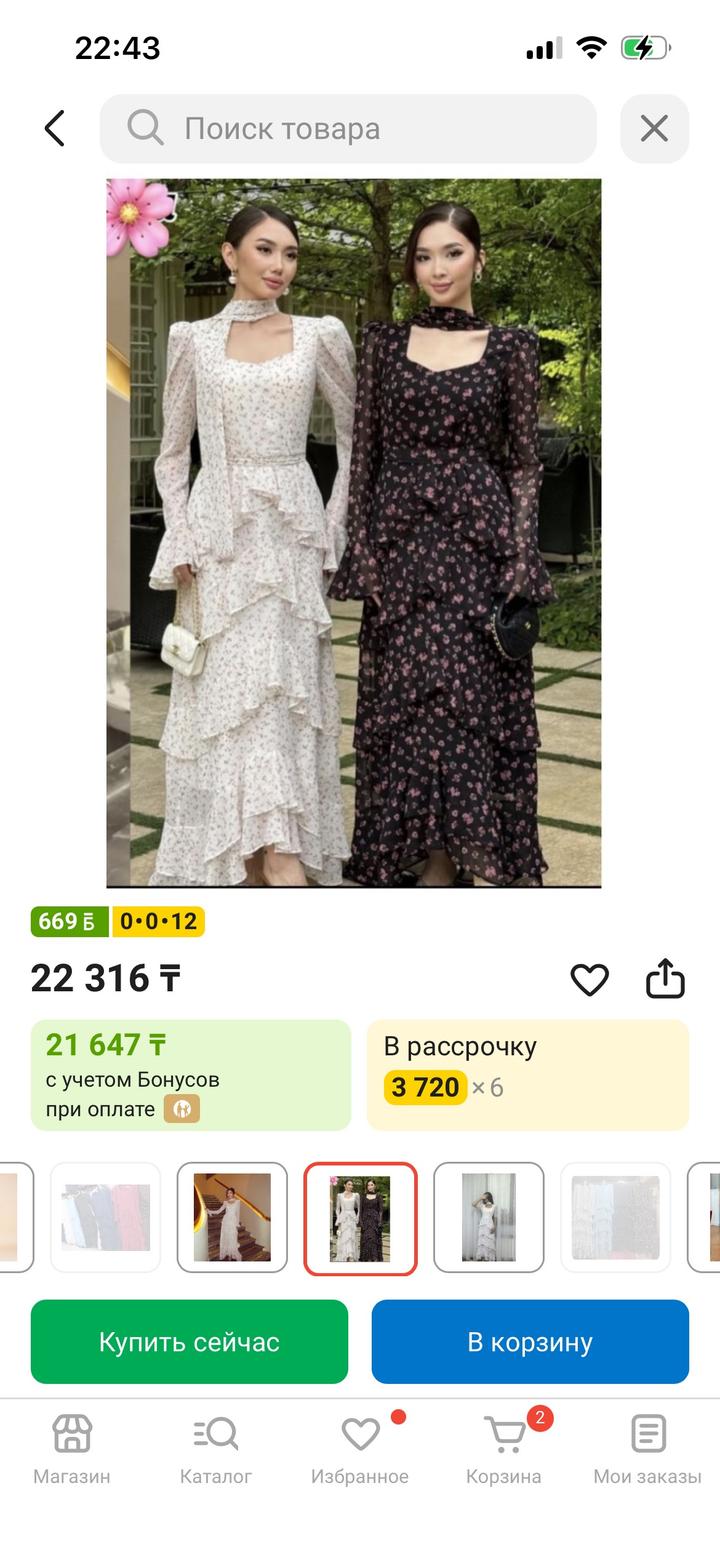The image size is (720, 1558).
Task: Open the Корзина cart tab
Action: coord(504,1448)
